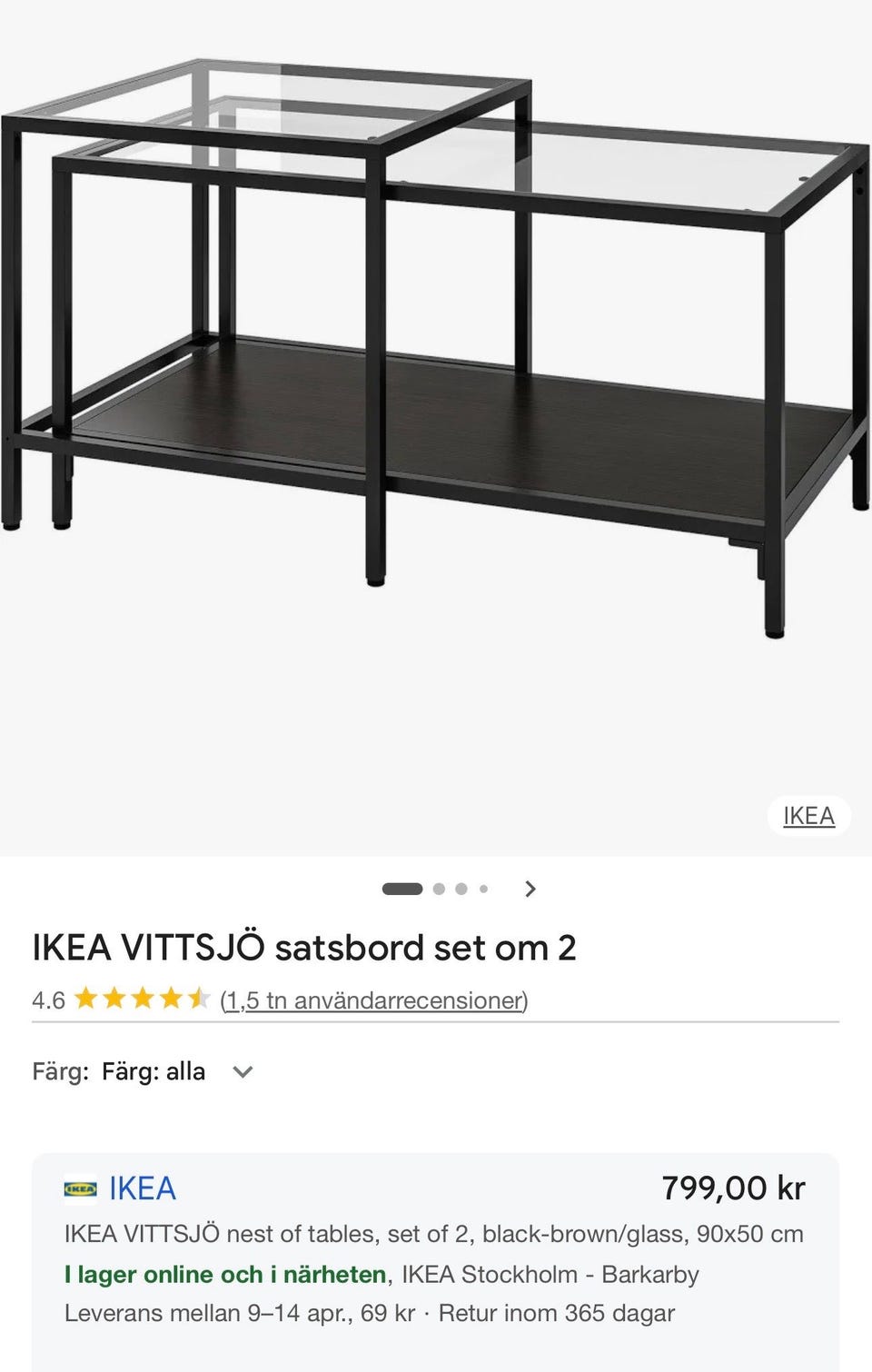Show the next product image
Image resolution: width=872 pixels, height=1372 pixels.
point(530,889)
